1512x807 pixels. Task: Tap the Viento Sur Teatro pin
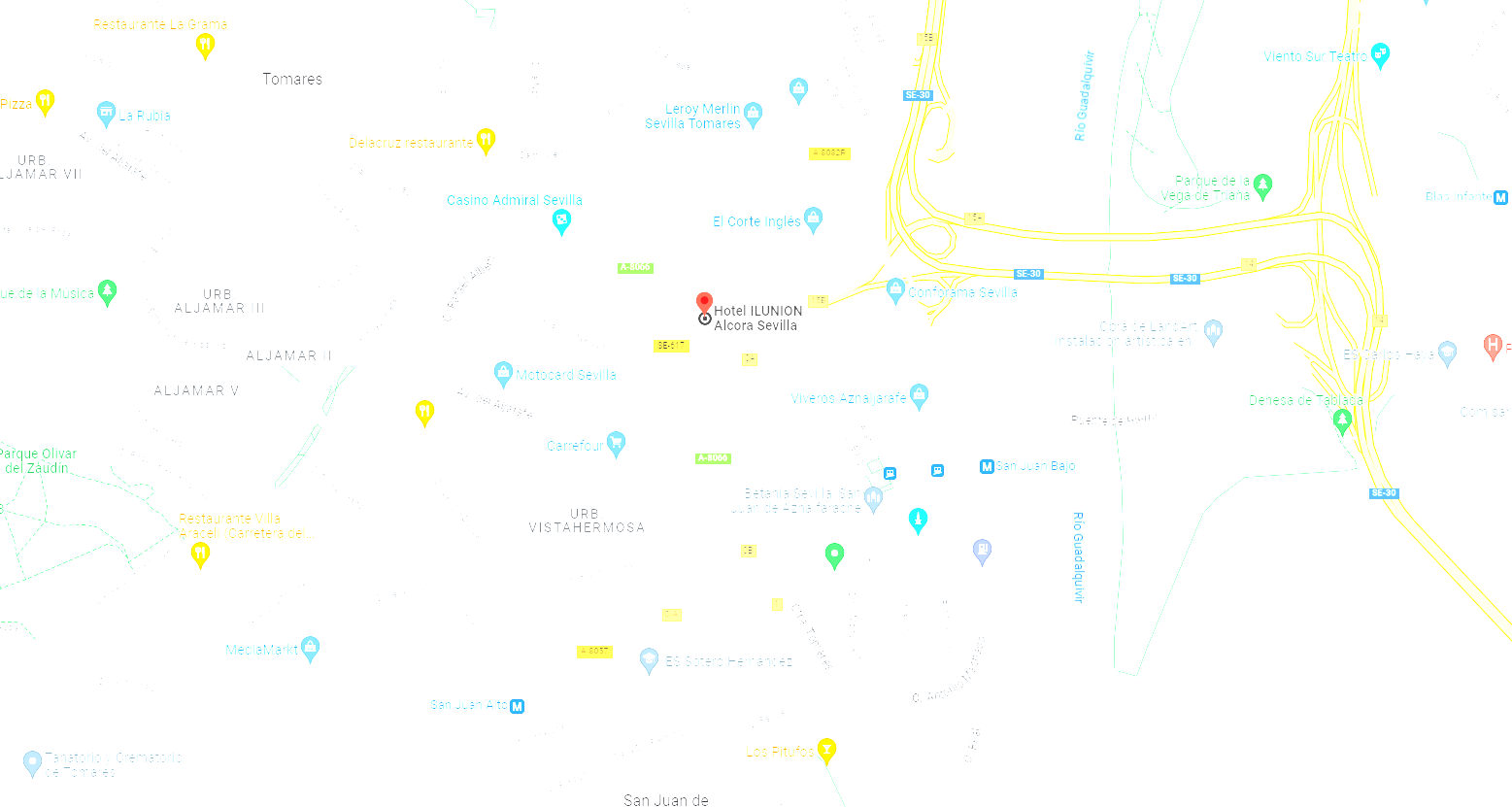point(1380,54)
